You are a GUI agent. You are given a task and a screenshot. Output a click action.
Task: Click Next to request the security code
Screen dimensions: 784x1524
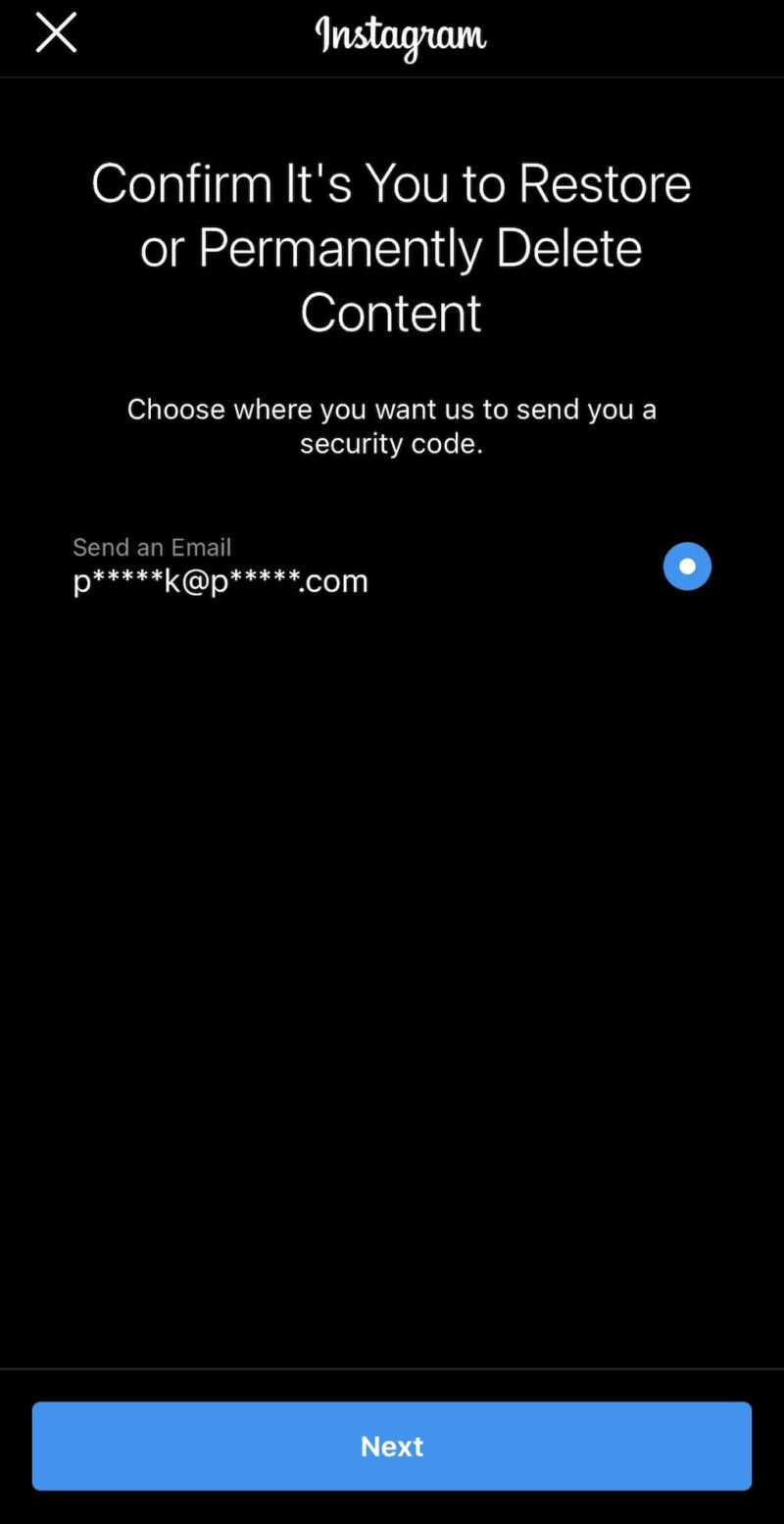click(x=392, y=1446)
